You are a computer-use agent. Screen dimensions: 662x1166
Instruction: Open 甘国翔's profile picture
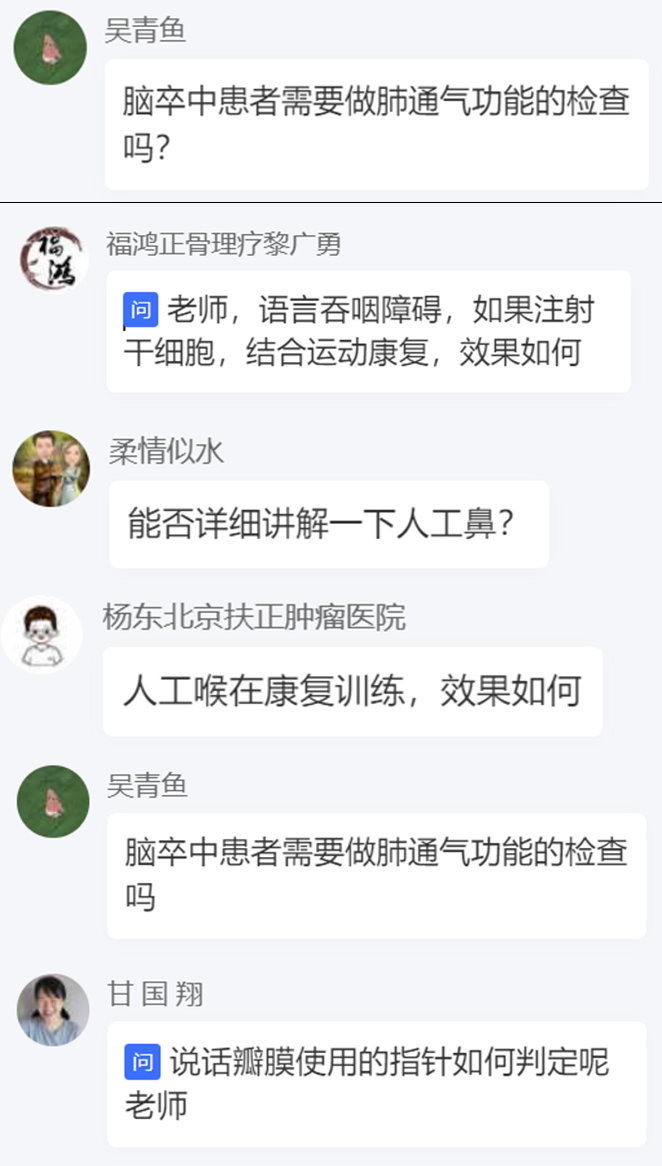click(53, 1010)
